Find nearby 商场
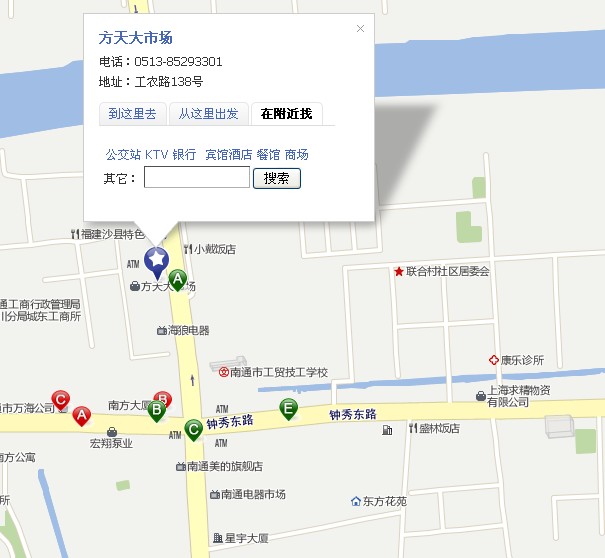The width and height of the screenshot is (605, 558). tap(296, 154)
